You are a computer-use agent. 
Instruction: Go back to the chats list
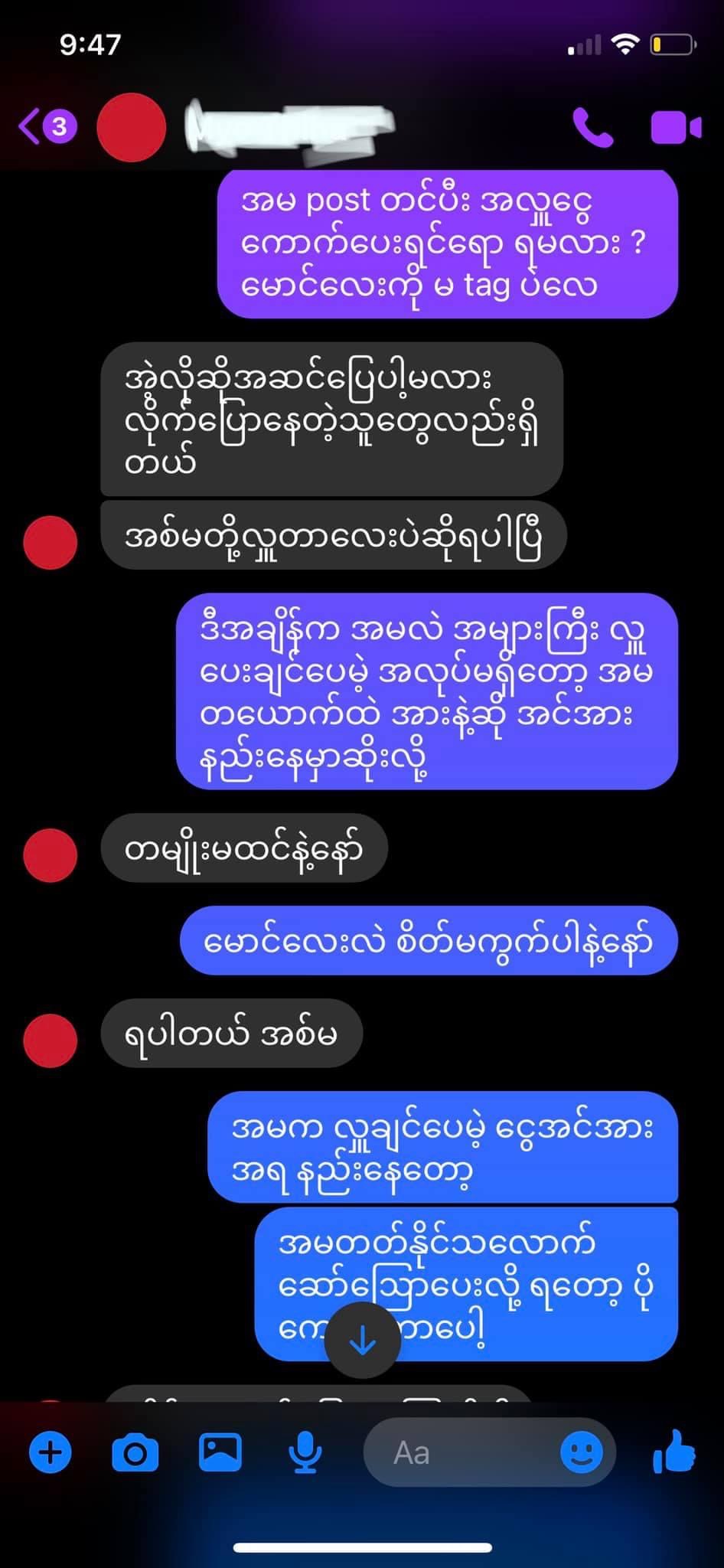click(31, 126)
